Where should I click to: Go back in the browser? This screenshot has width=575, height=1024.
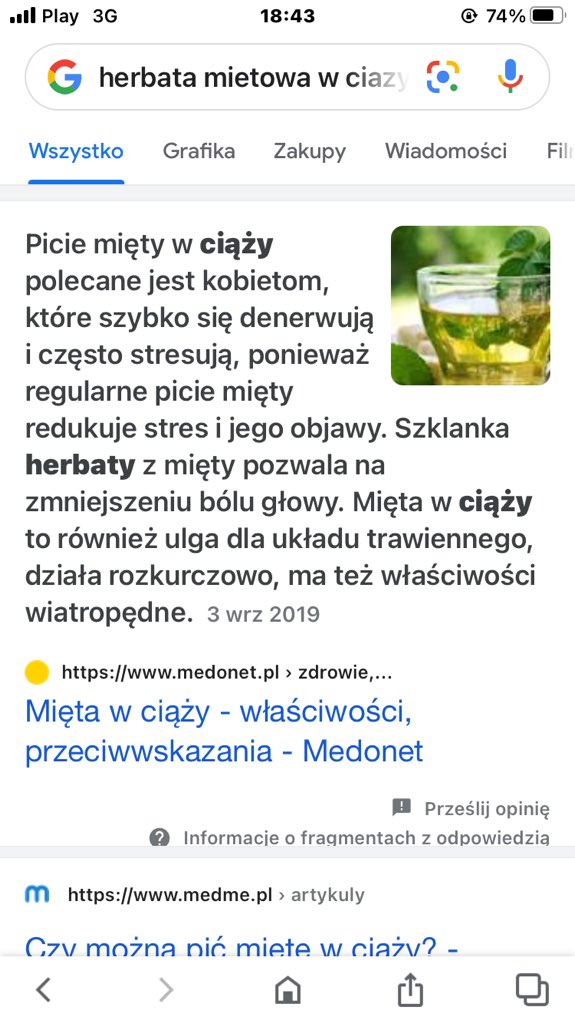pyautogui.click(x=43, y=989)
